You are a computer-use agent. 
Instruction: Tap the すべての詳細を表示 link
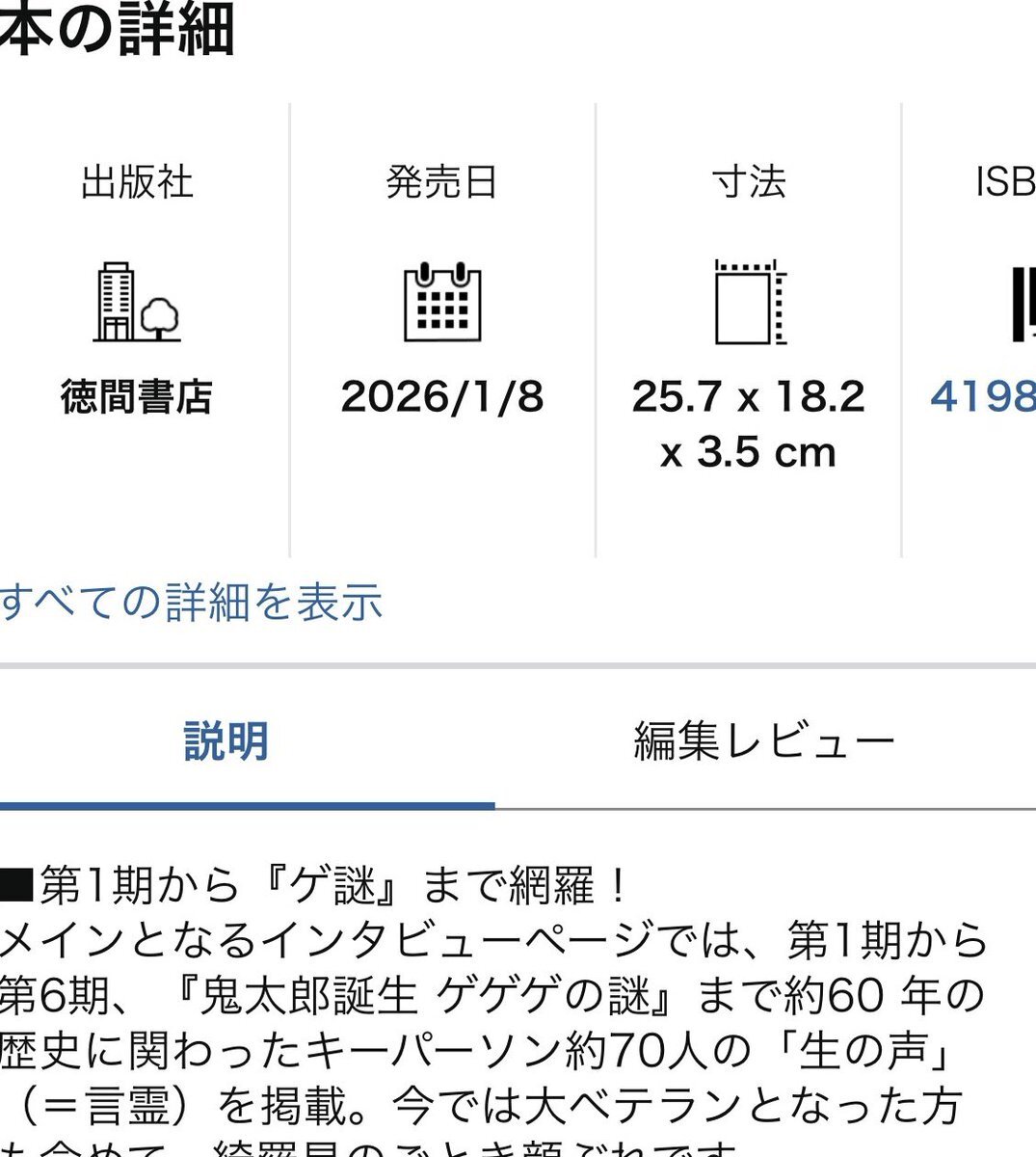191,603
